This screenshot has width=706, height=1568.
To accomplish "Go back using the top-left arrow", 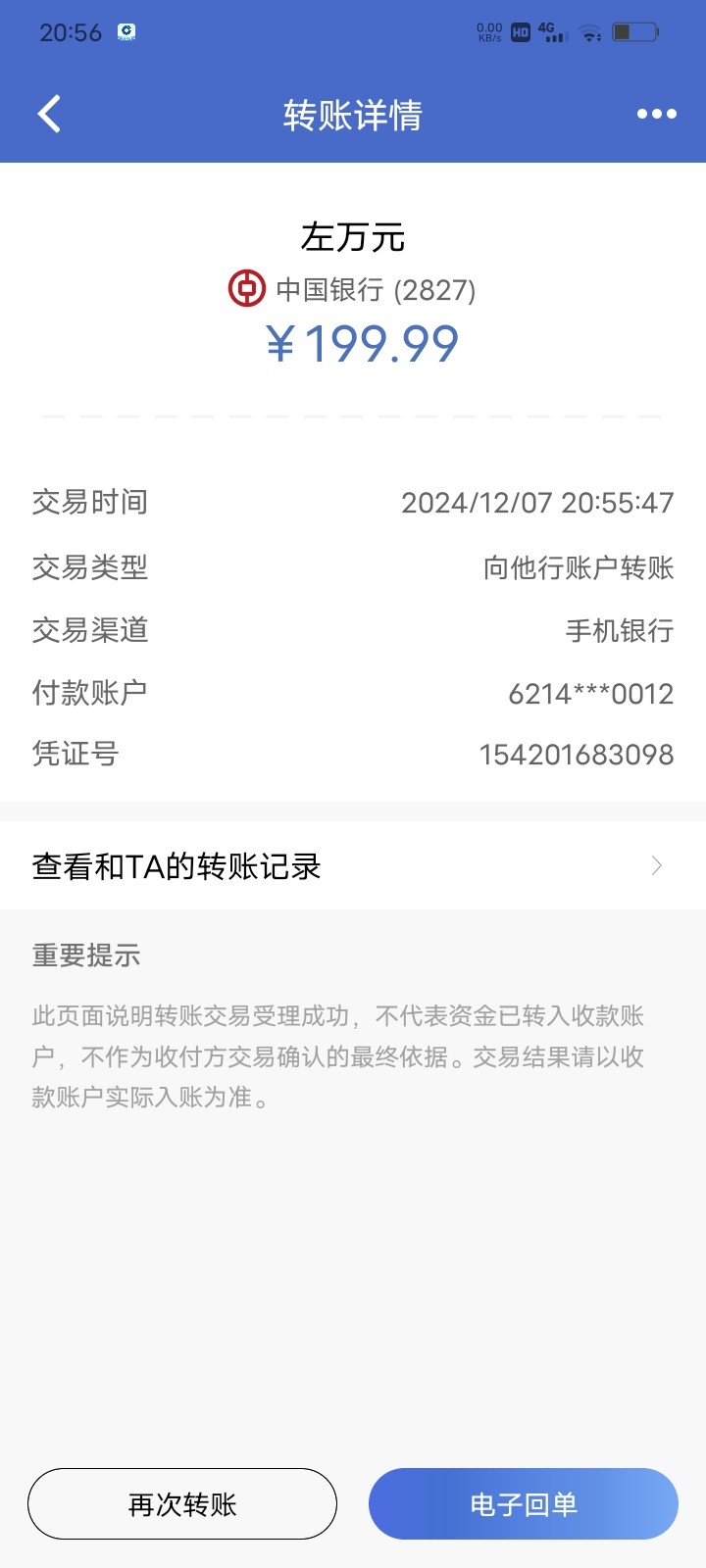I will pos(49,114).
